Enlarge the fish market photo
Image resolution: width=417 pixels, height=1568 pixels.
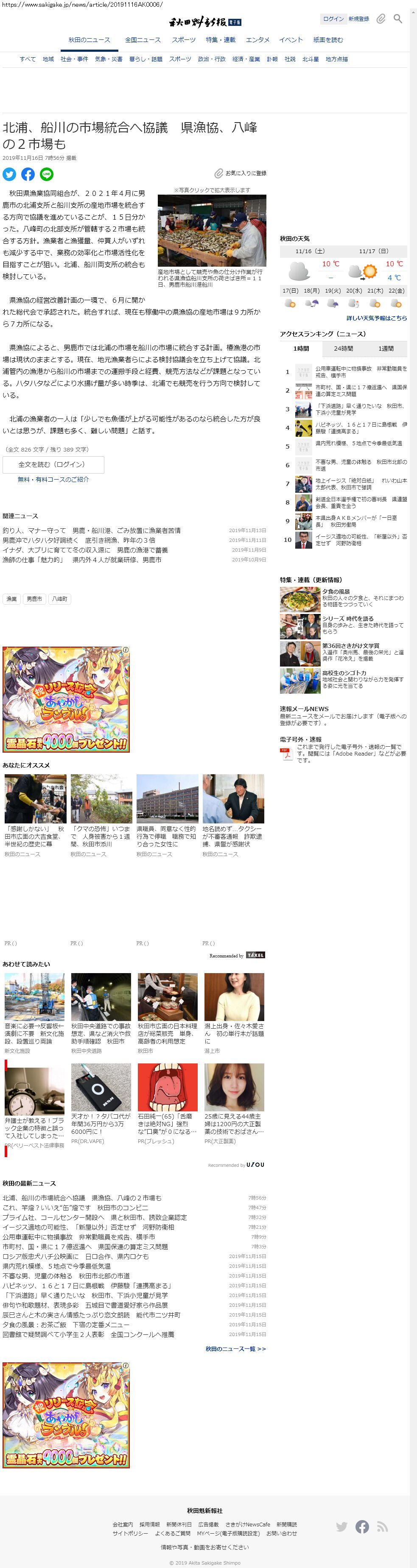point(212,231)
